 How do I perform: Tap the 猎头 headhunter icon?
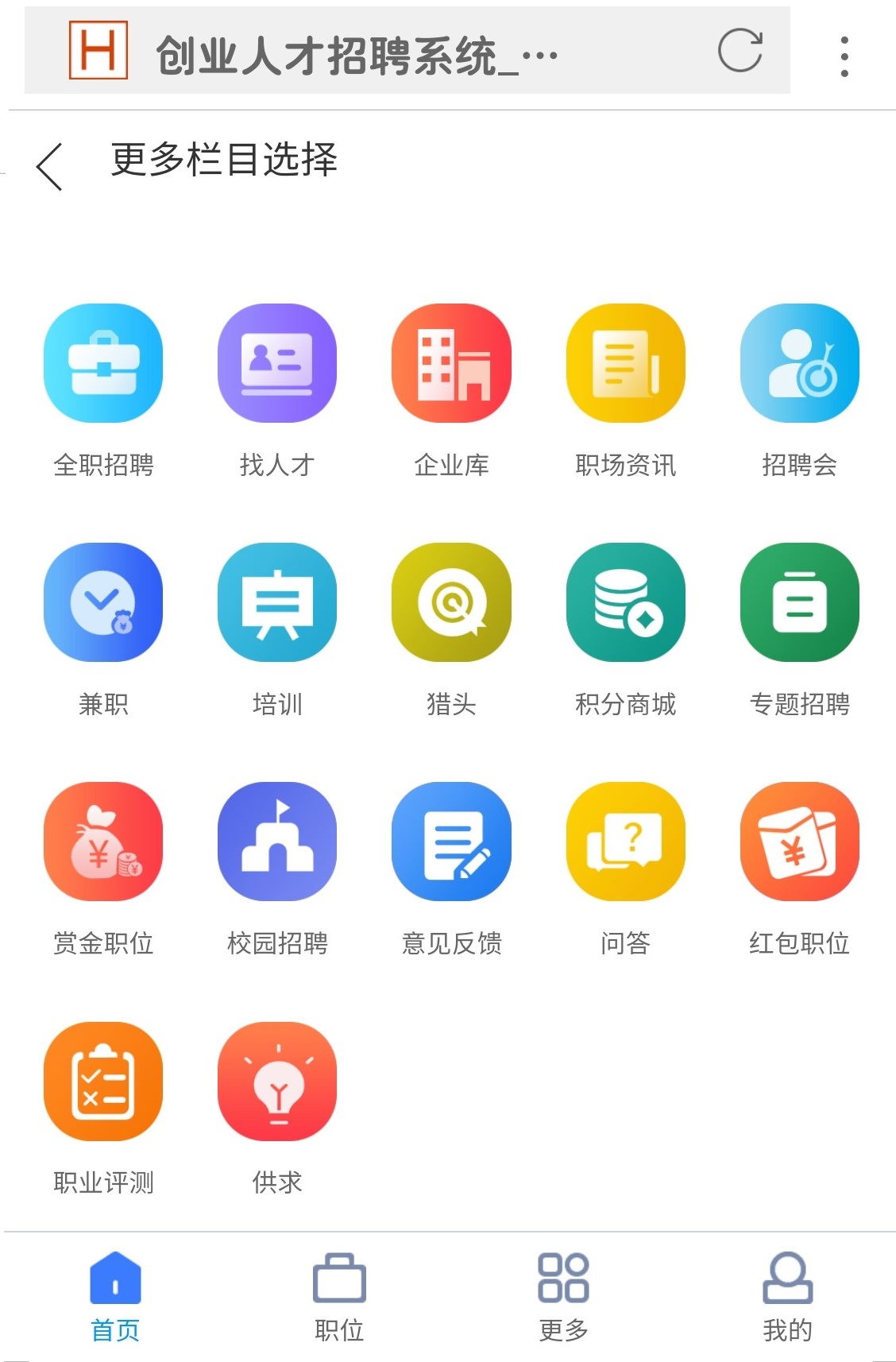coord(451,602)
